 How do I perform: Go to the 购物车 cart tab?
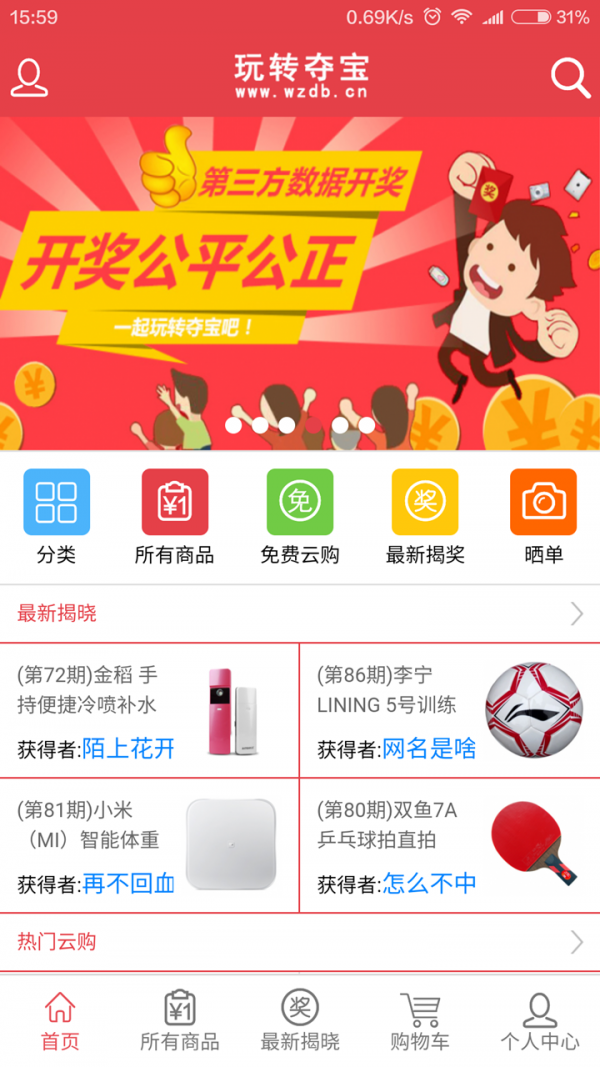pos(420,1021)
